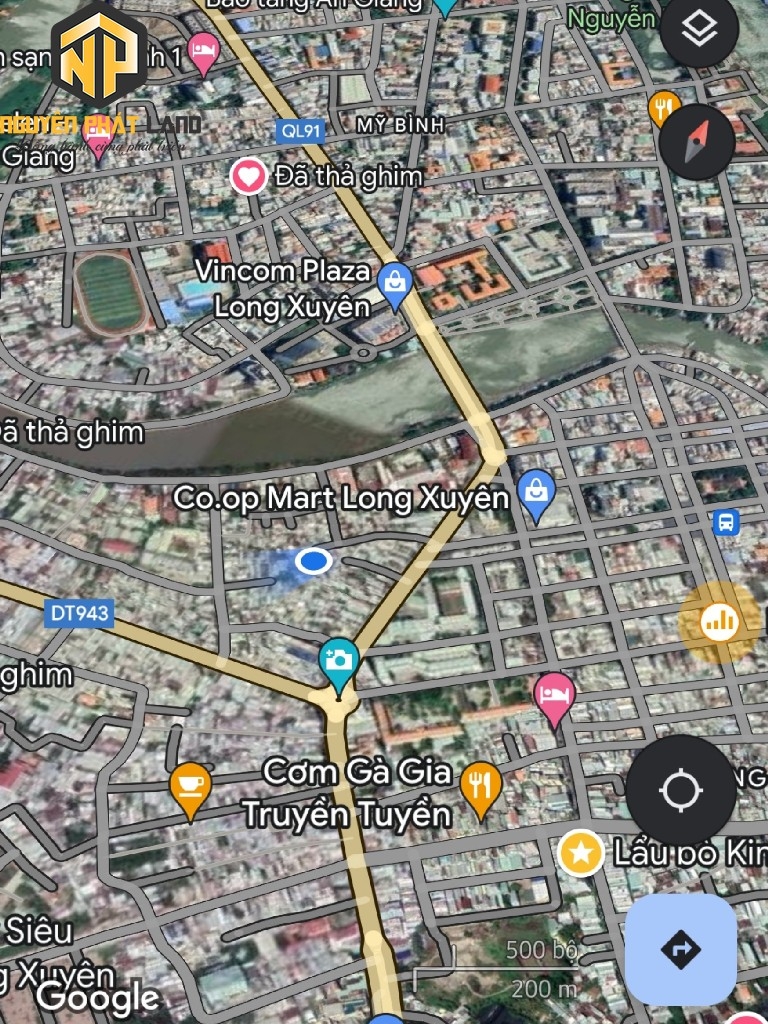Tap the compass to reset north
The height and width of the screenshot is (1024, 768).
click(x=697, y=143)
